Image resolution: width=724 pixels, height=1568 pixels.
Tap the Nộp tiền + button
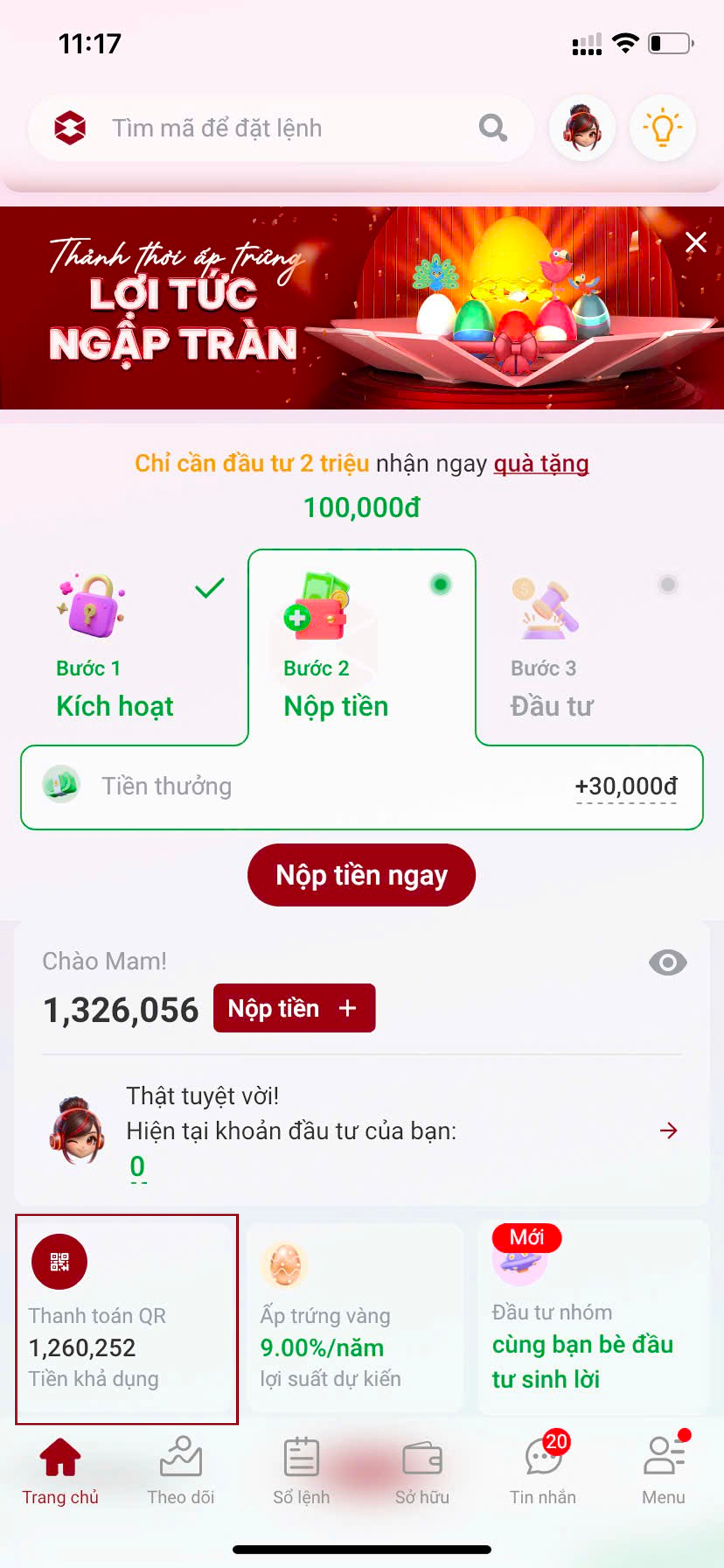[294, 1008]
